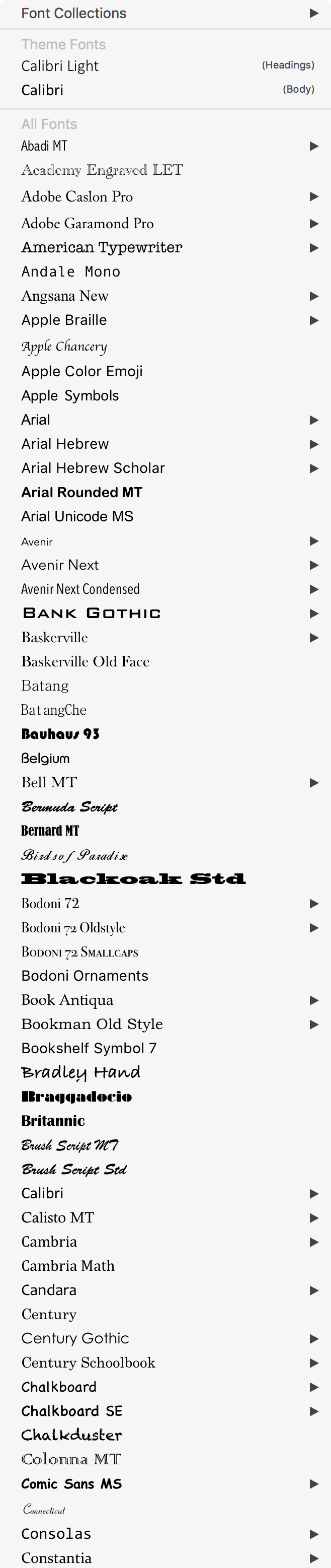Screen dimensions: 331x1568
Task: Pick the Cambria Math font
Action: pyautogui.click(x=67, y=1266)
